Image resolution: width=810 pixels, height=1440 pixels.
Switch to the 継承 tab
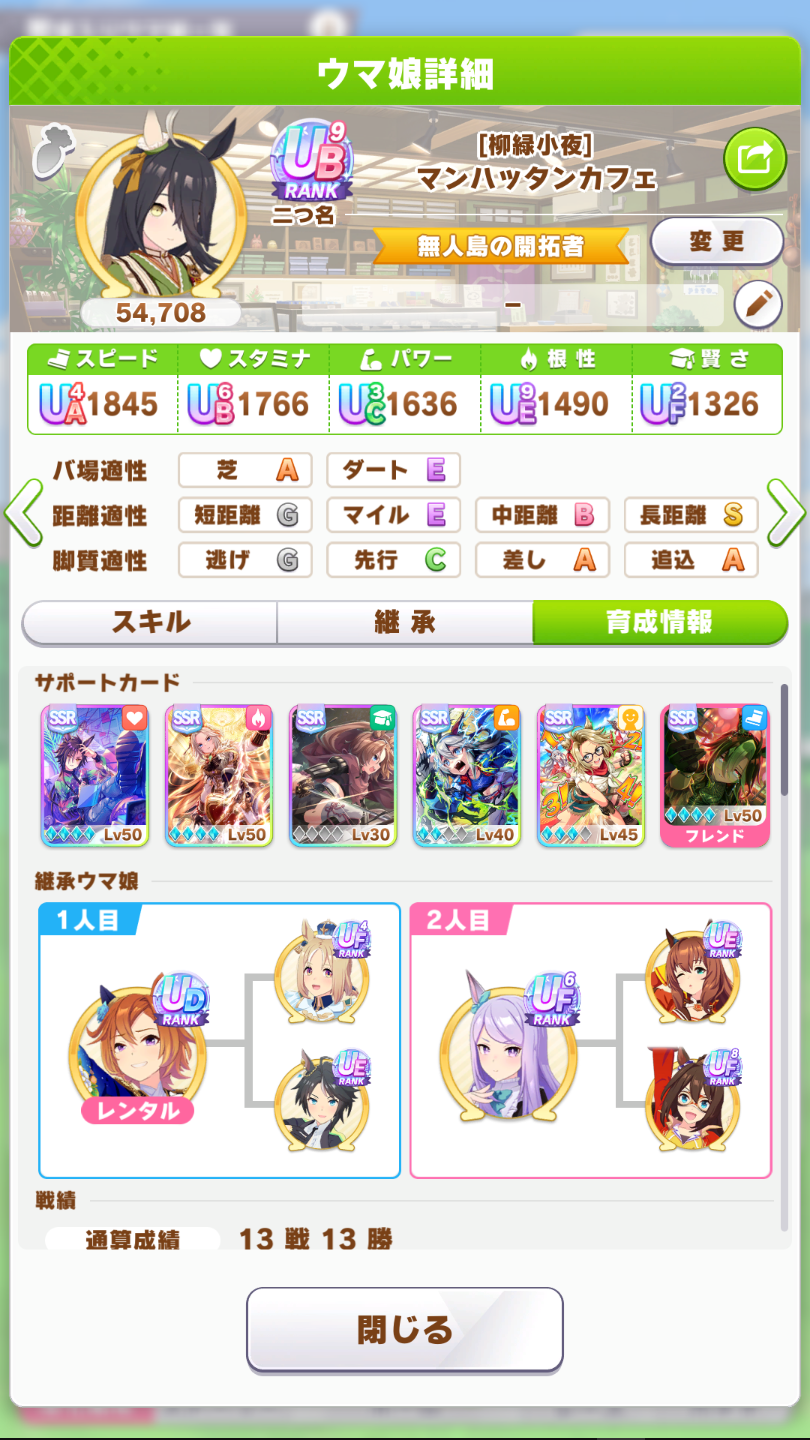pyautogui.click(x=405, y=622)
